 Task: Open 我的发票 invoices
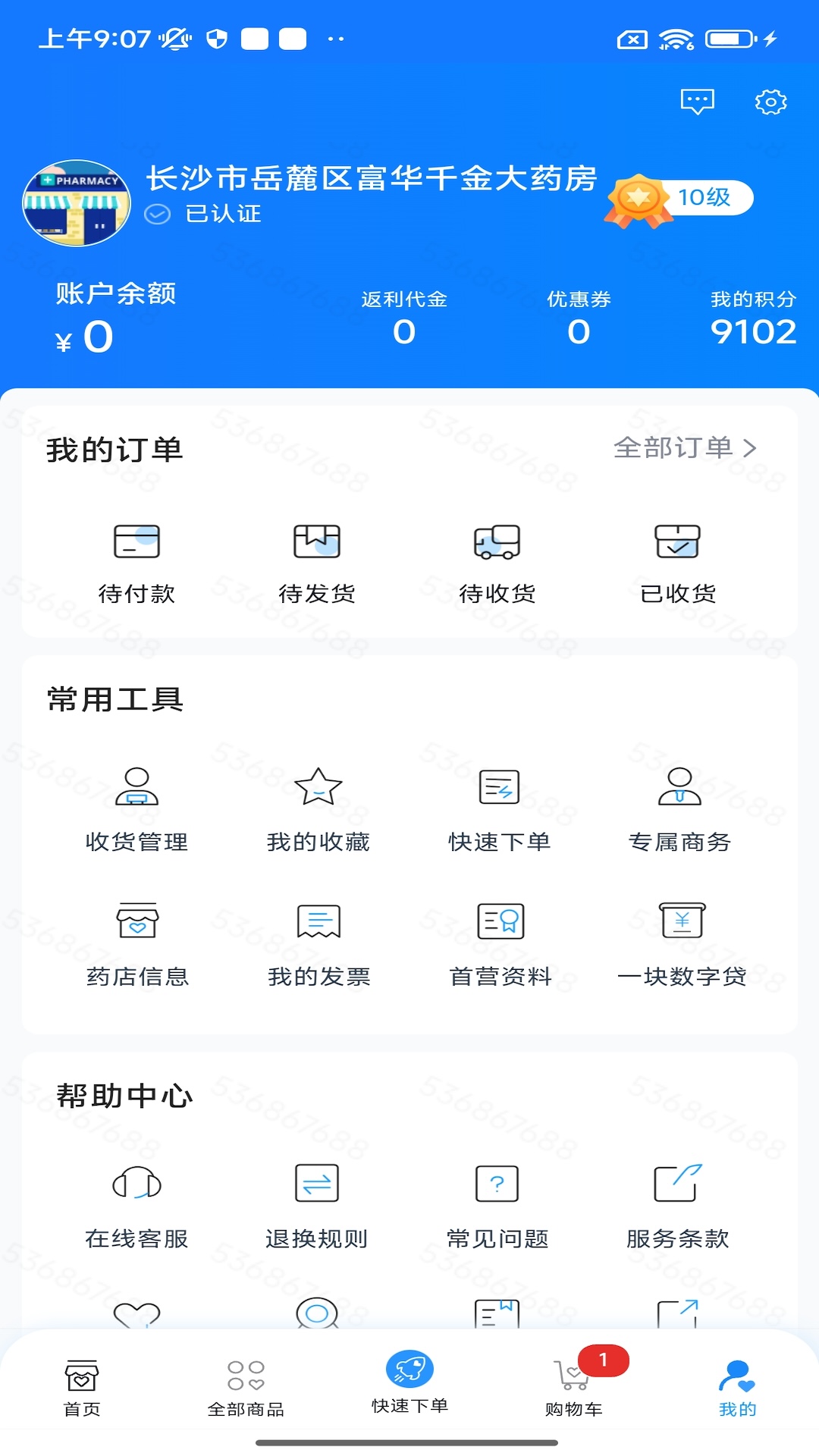click(x=318, y=943)
